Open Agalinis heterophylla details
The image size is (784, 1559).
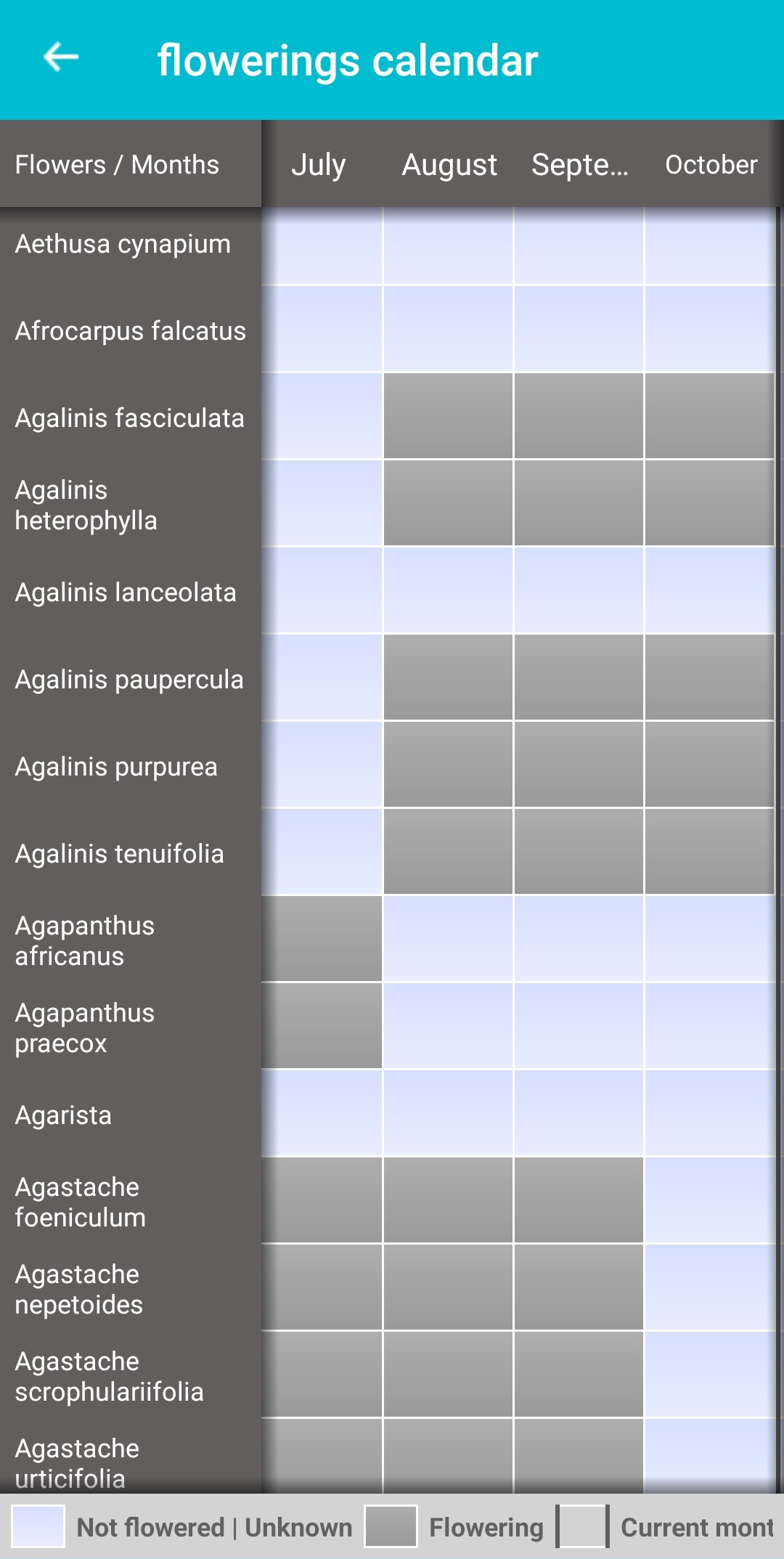[x=87, y=505]
